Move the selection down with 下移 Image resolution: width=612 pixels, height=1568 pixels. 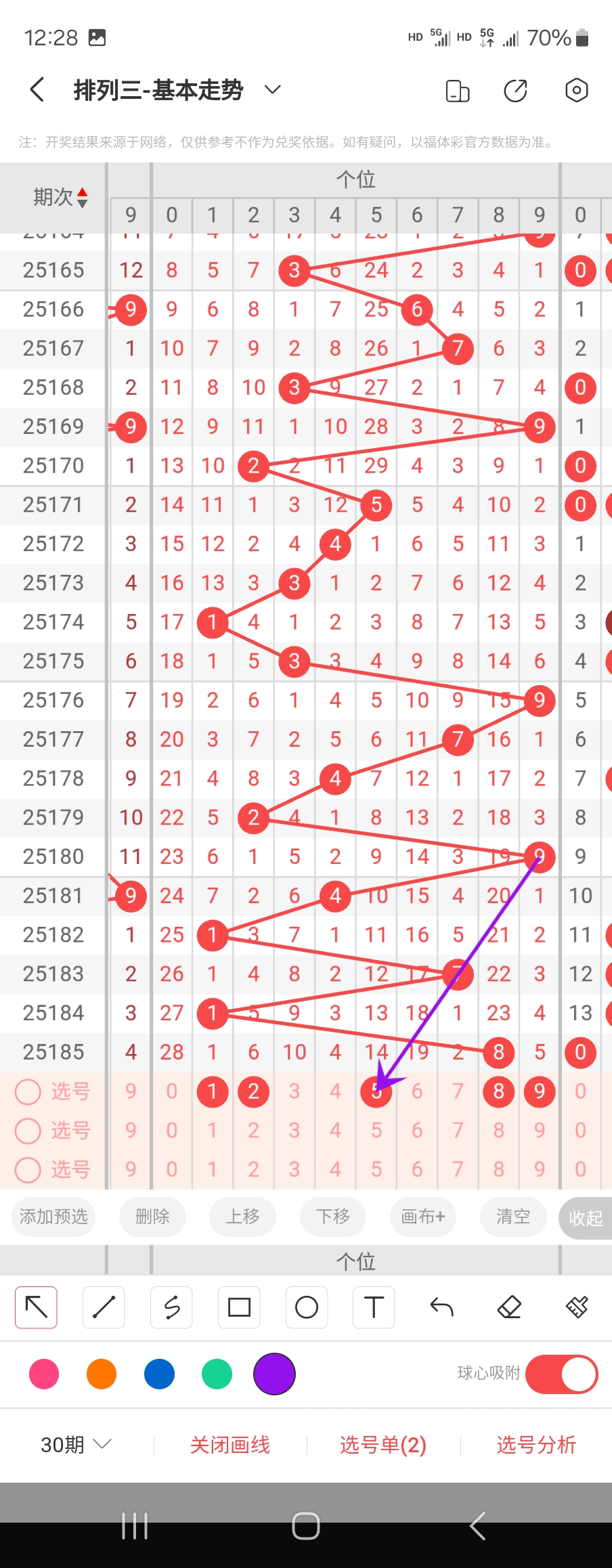pyautogui.click(x=332, y=1217)
